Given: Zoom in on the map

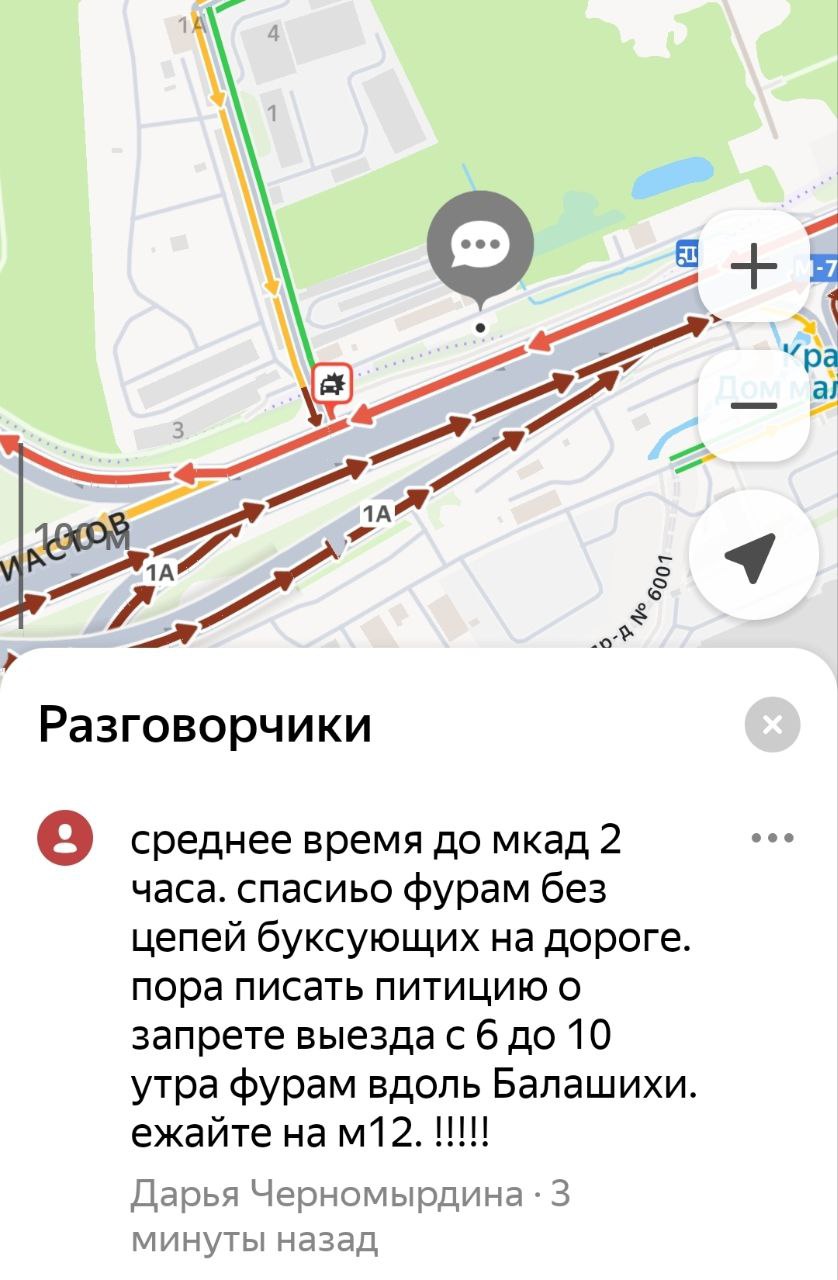Looking at the screenshot, I should (753, 268).
